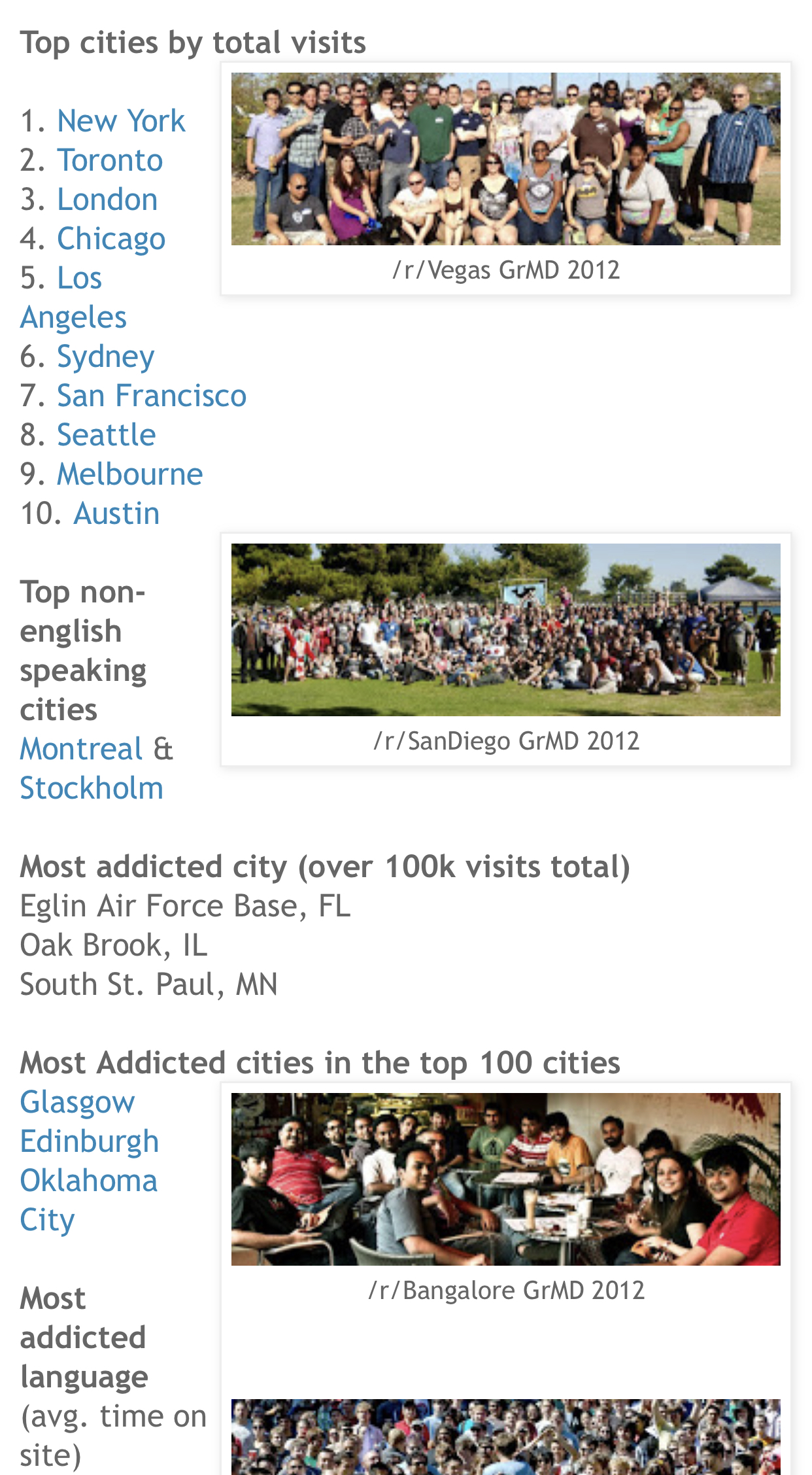Image resolution: width=812 pixels, height=1475 pixels.
Task: Follow the Seattle link
Action: point(107,435)
